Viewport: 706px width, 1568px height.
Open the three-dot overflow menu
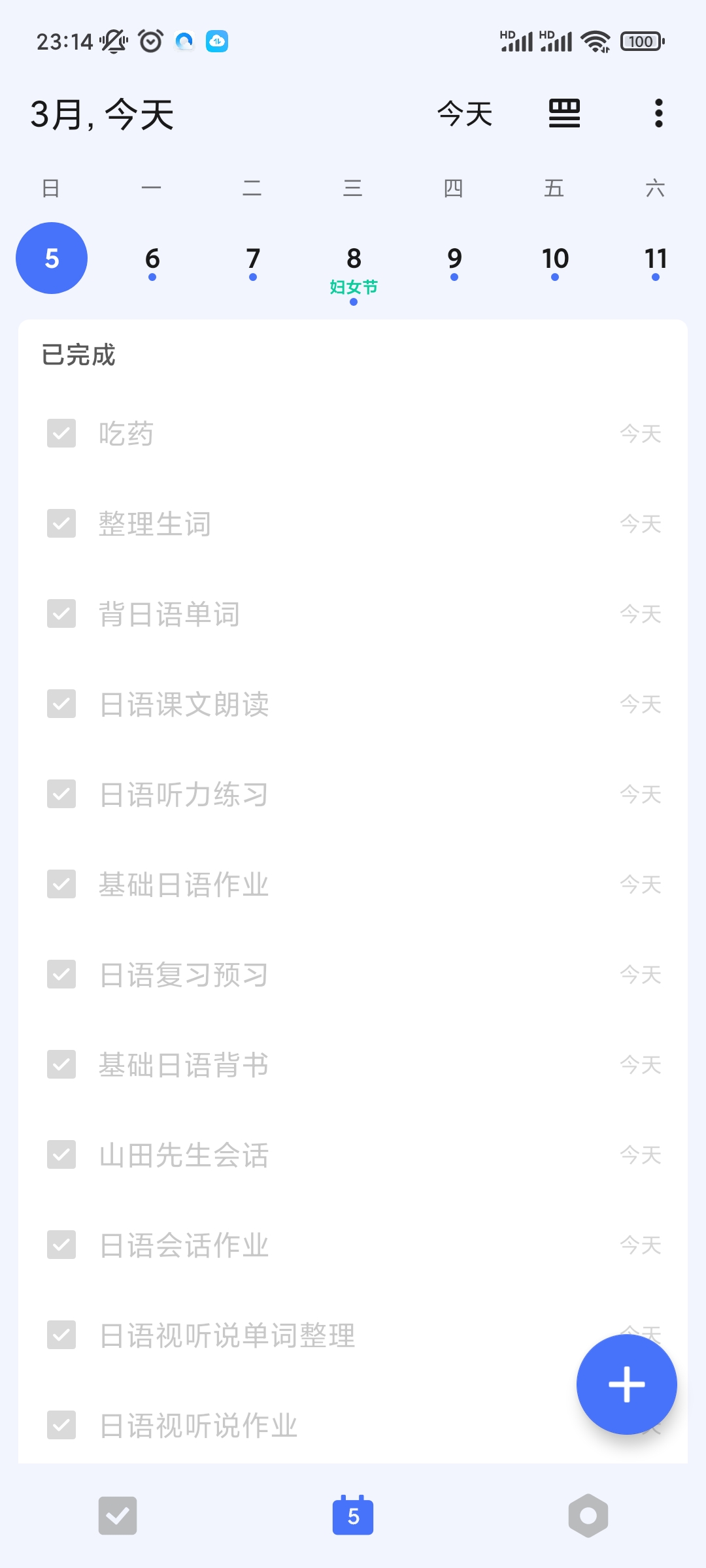coord(658,114)
